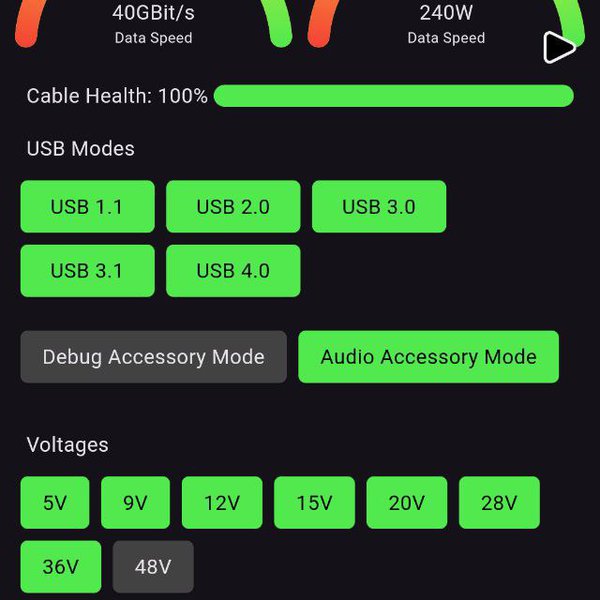Tap the 28V voltage option
The width and height of the screenshot is (600, 600).
pos(499,503)
